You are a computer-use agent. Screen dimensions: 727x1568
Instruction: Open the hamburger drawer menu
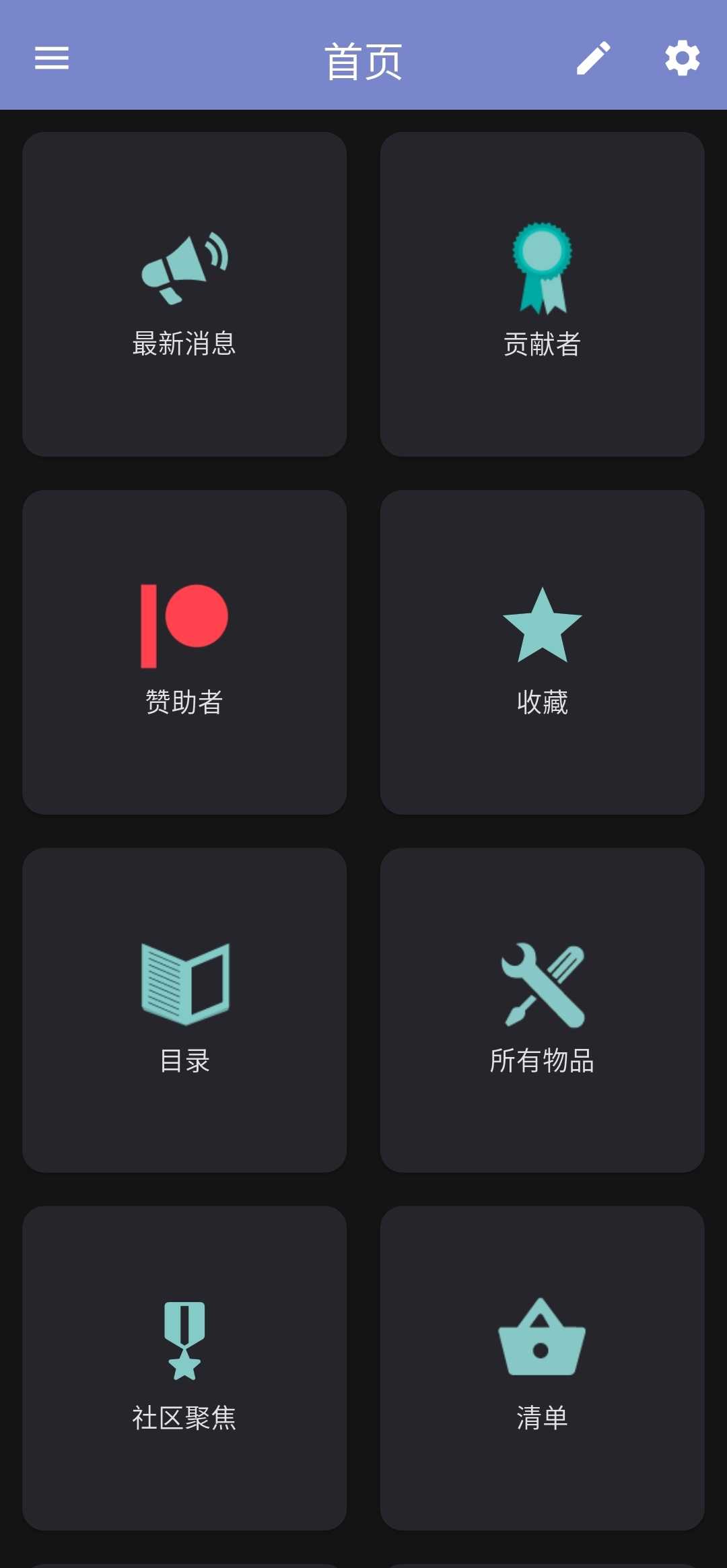[x=52, y=58]
